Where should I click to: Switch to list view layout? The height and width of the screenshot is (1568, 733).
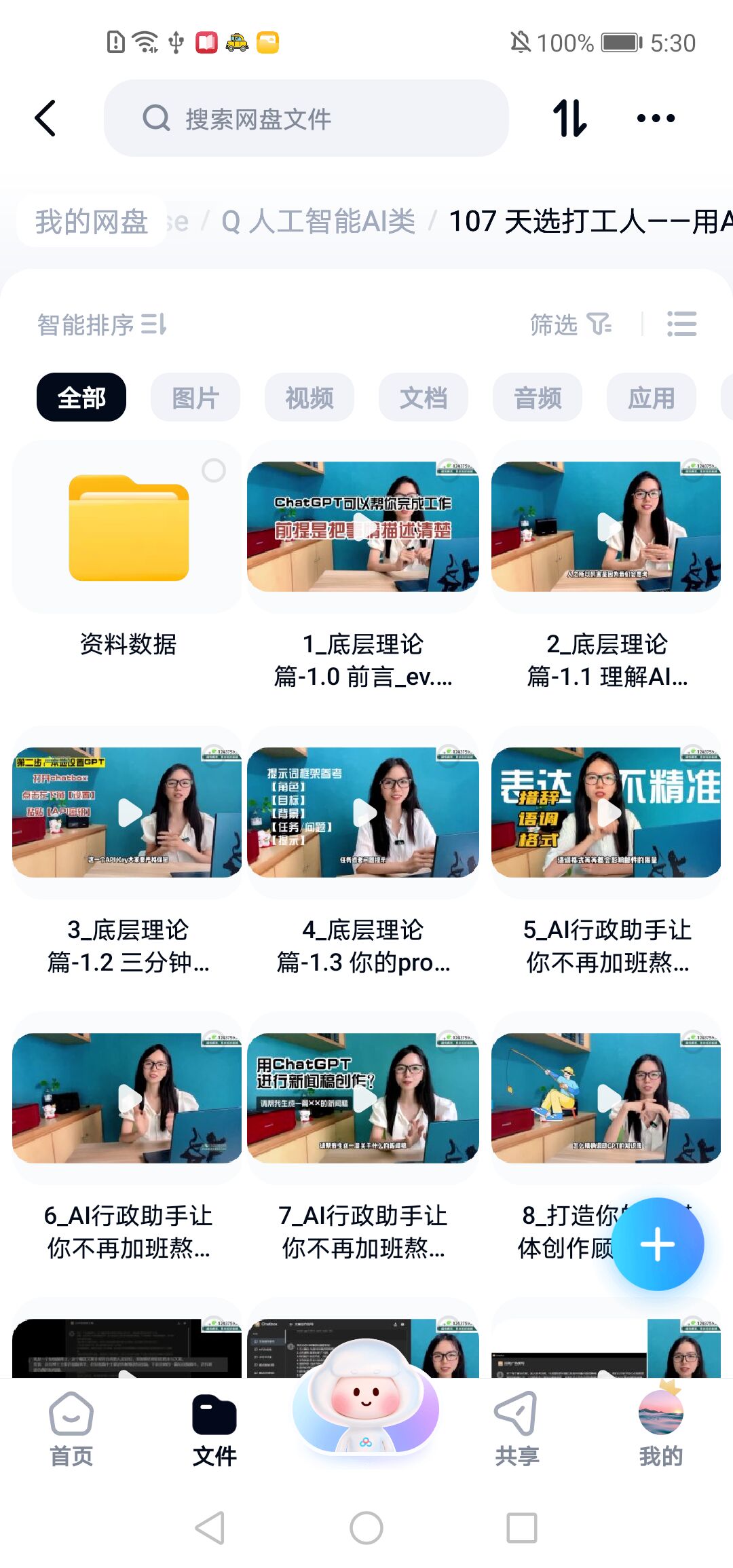coord(681,324)
